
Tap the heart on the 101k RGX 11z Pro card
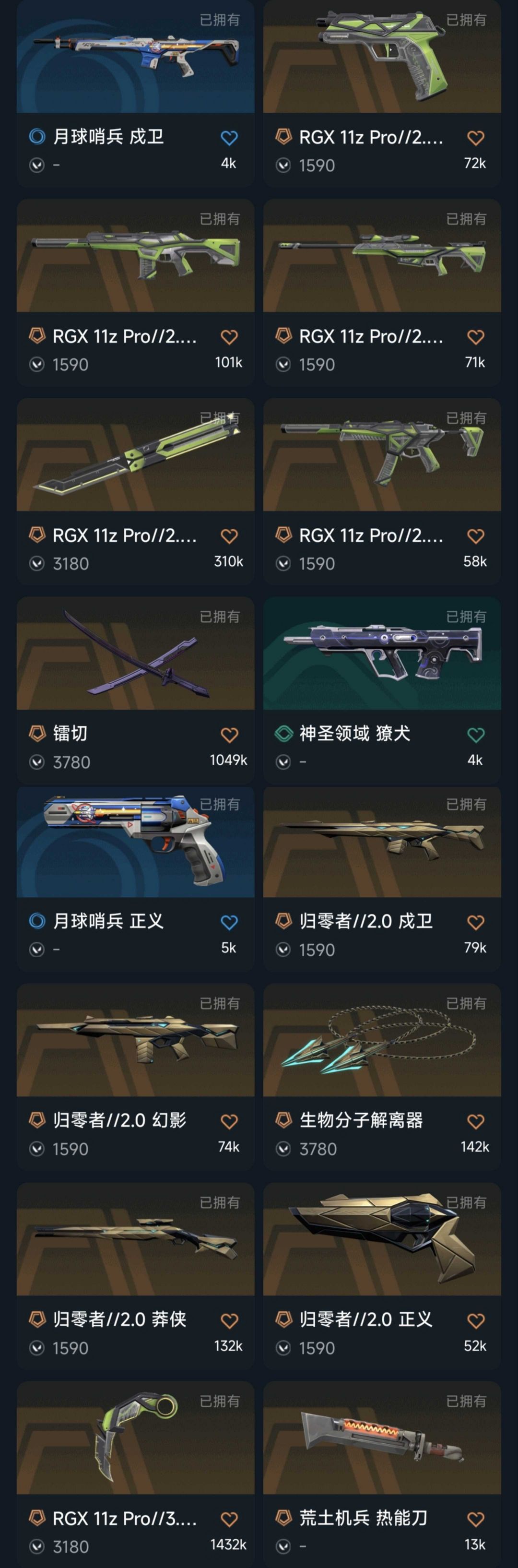click(x=229, y=337)
